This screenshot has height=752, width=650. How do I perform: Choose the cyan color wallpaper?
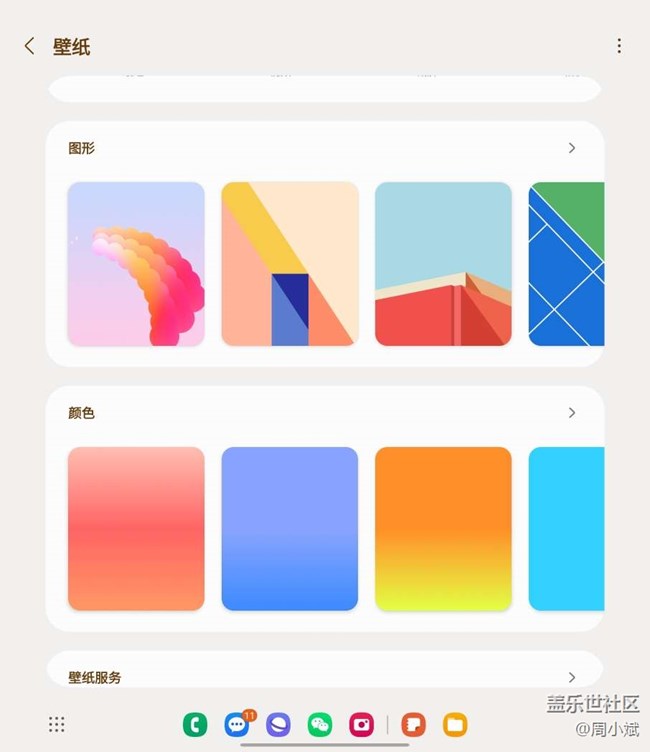(x=567, y=529)
